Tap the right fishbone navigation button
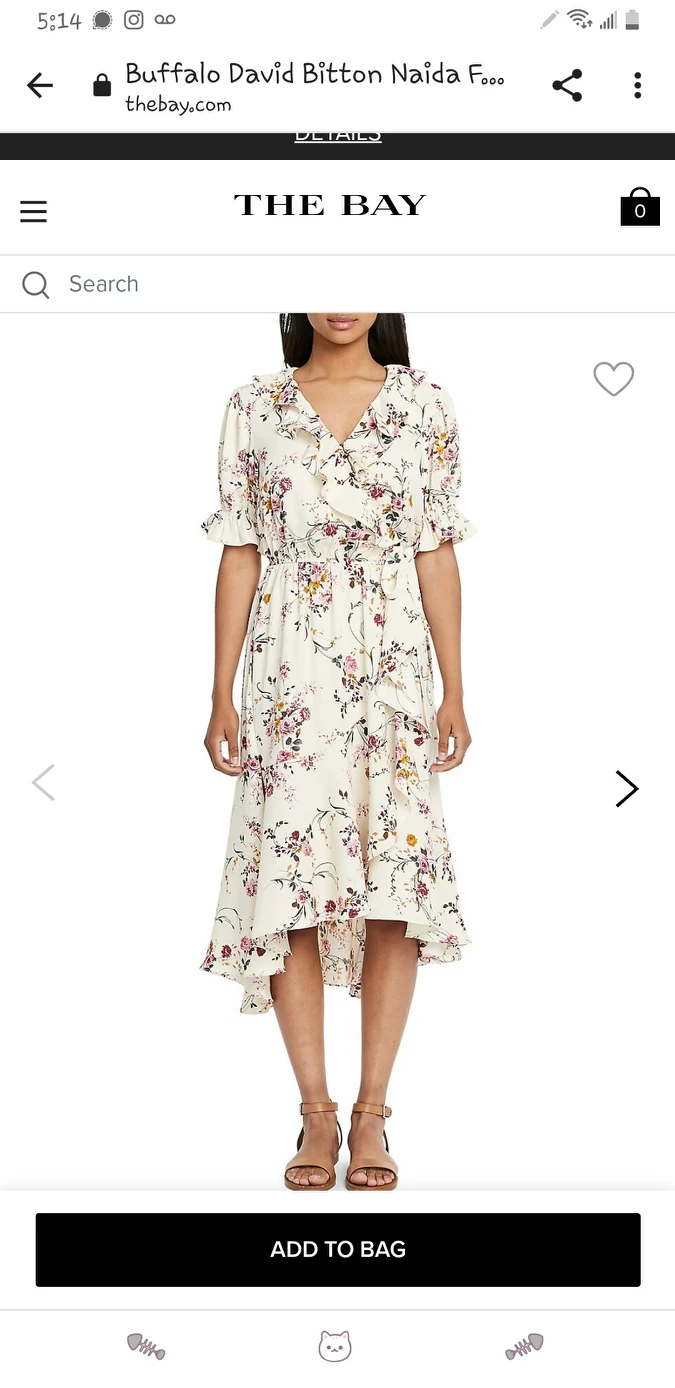Image resolution: width=675 pixels, height=1388 pixels. point(525,1347)
